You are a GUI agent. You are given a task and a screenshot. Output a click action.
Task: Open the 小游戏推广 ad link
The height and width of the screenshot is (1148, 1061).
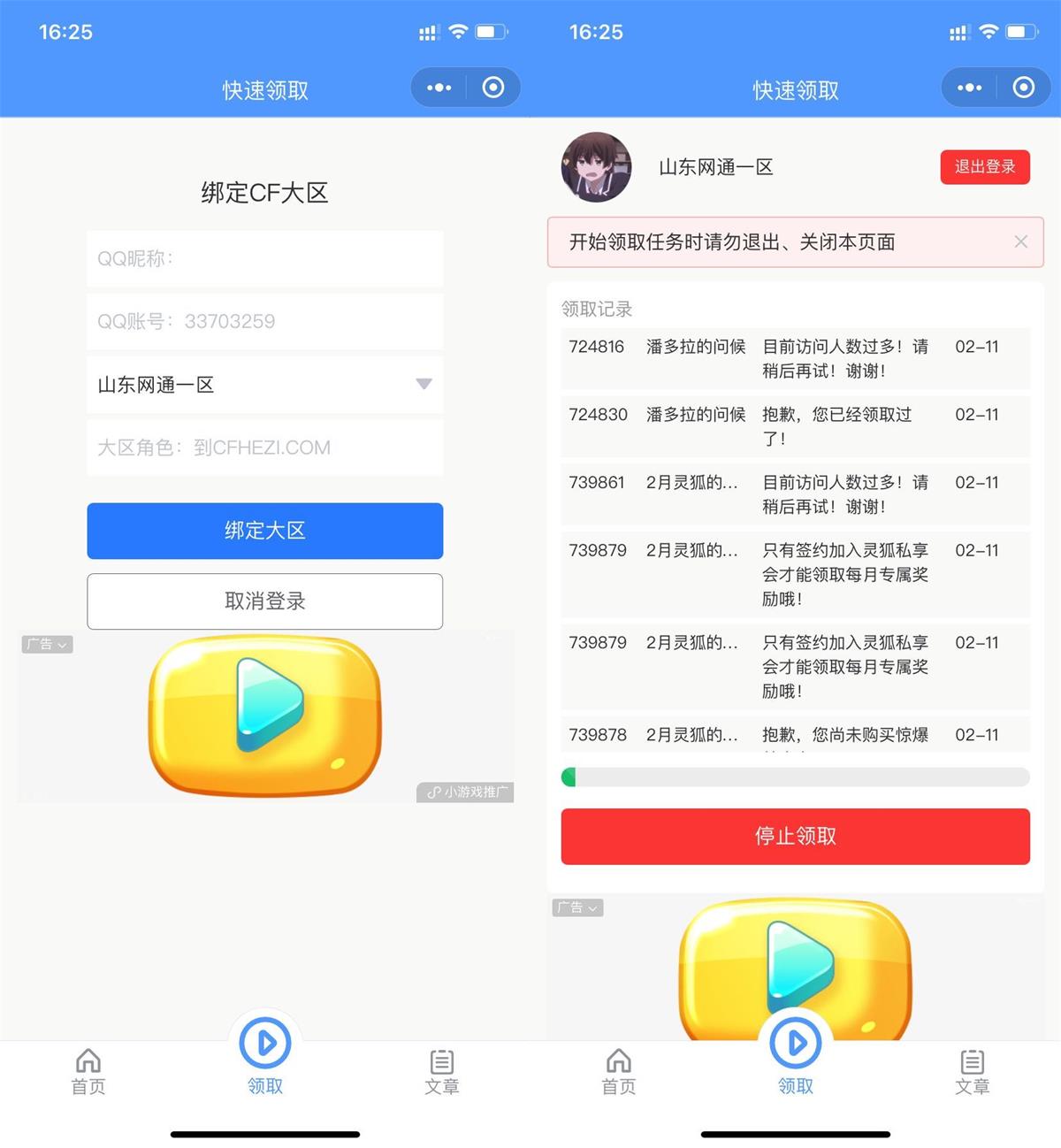[x=466, y=792]
